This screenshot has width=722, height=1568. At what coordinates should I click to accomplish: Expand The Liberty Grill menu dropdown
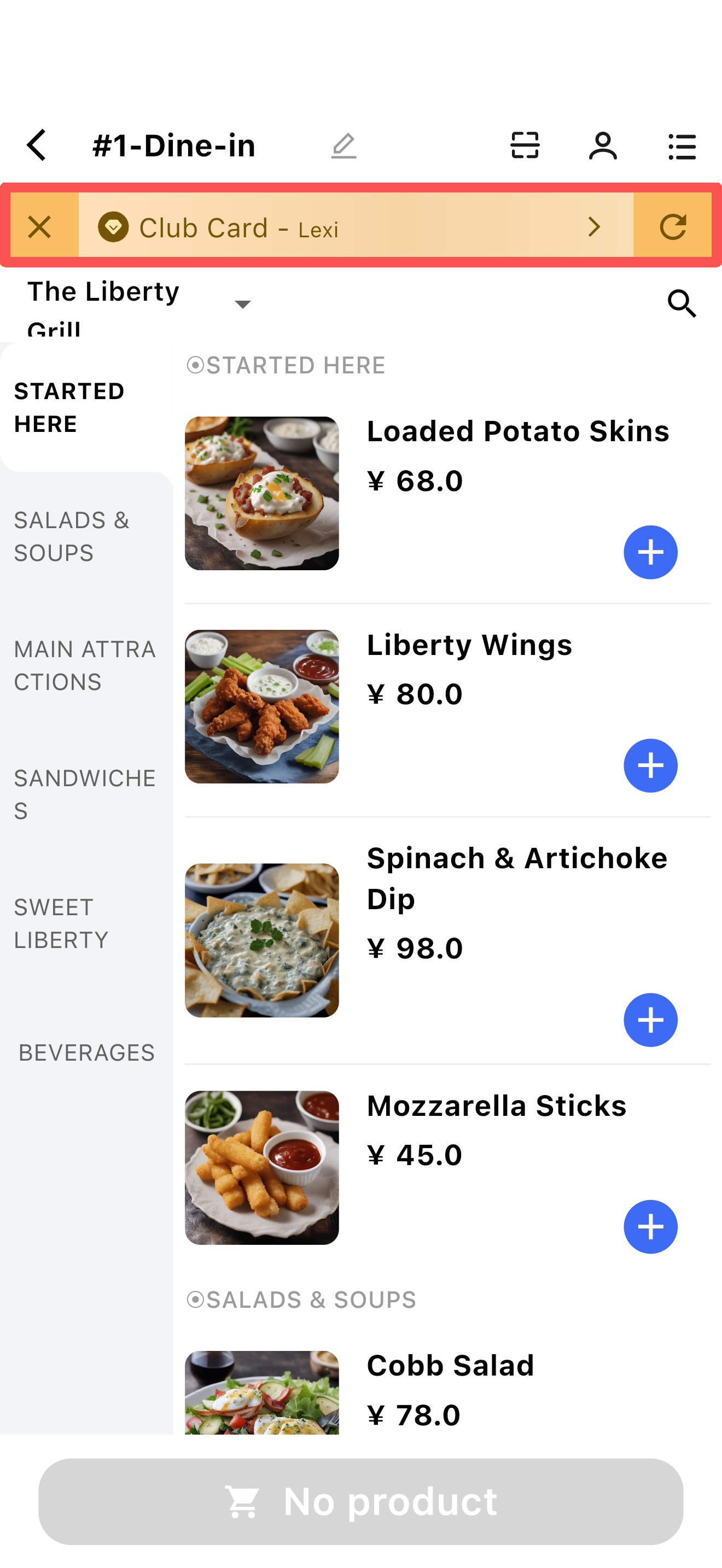click(x=242, y=304)
